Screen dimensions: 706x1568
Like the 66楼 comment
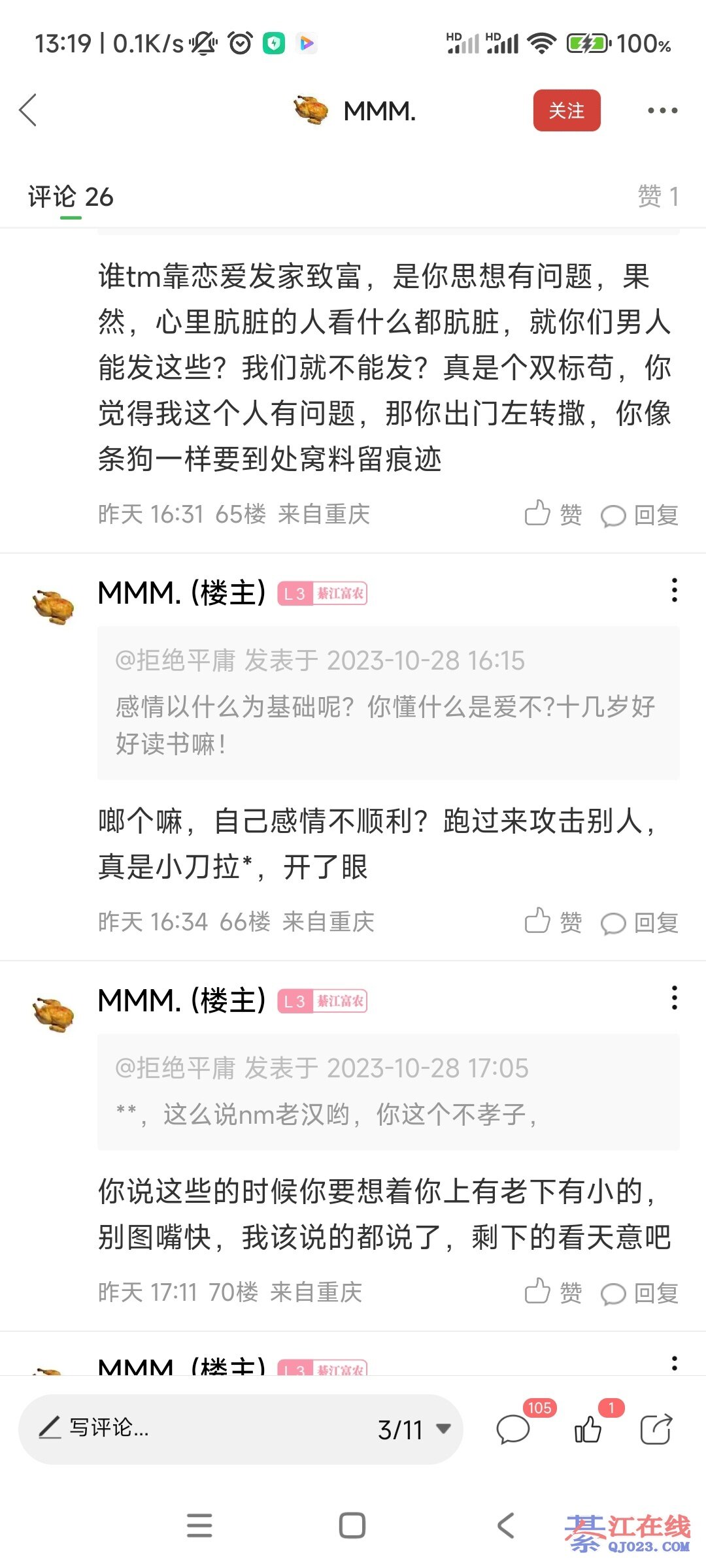553,922
